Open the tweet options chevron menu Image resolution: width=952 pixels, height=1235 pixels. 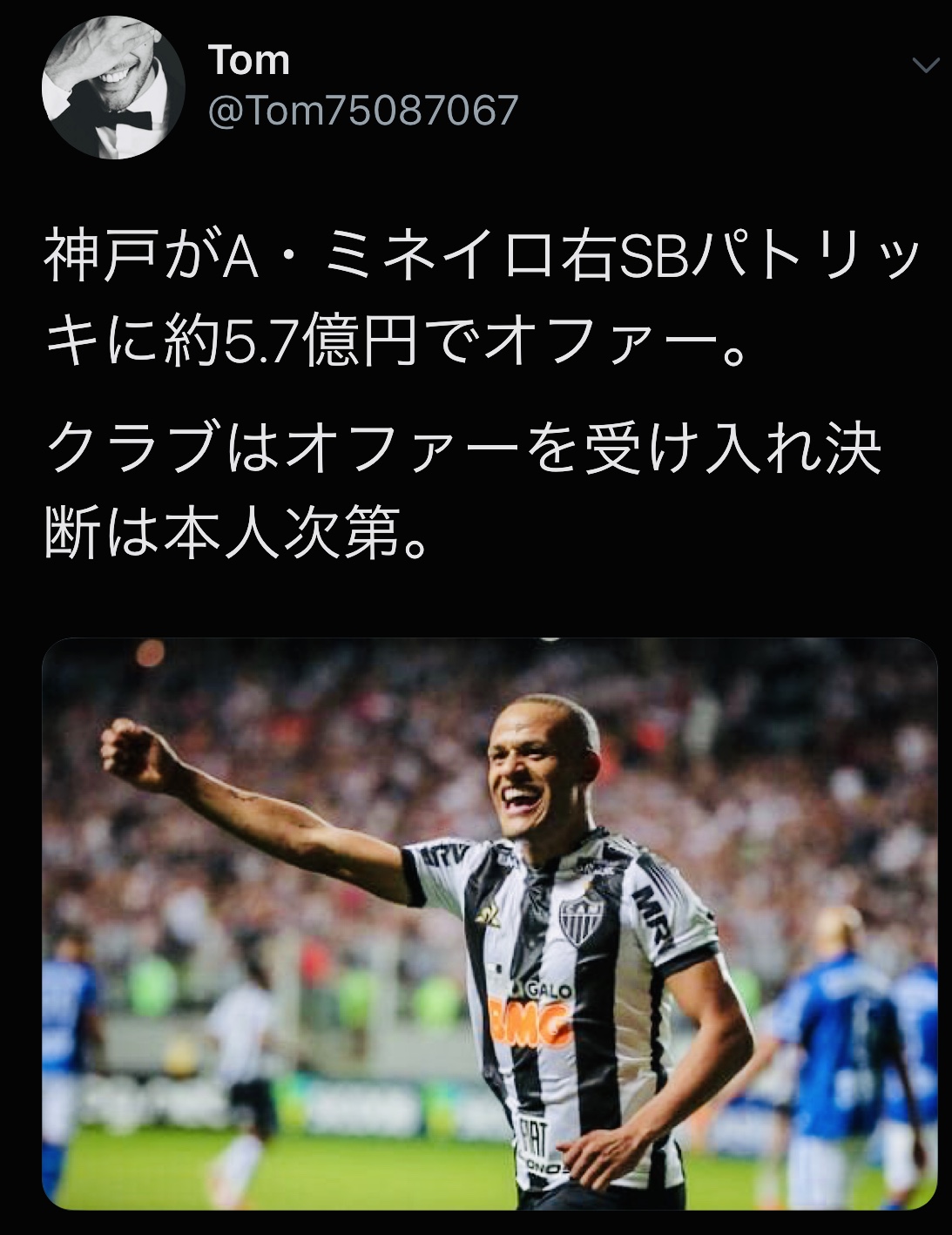923,65
